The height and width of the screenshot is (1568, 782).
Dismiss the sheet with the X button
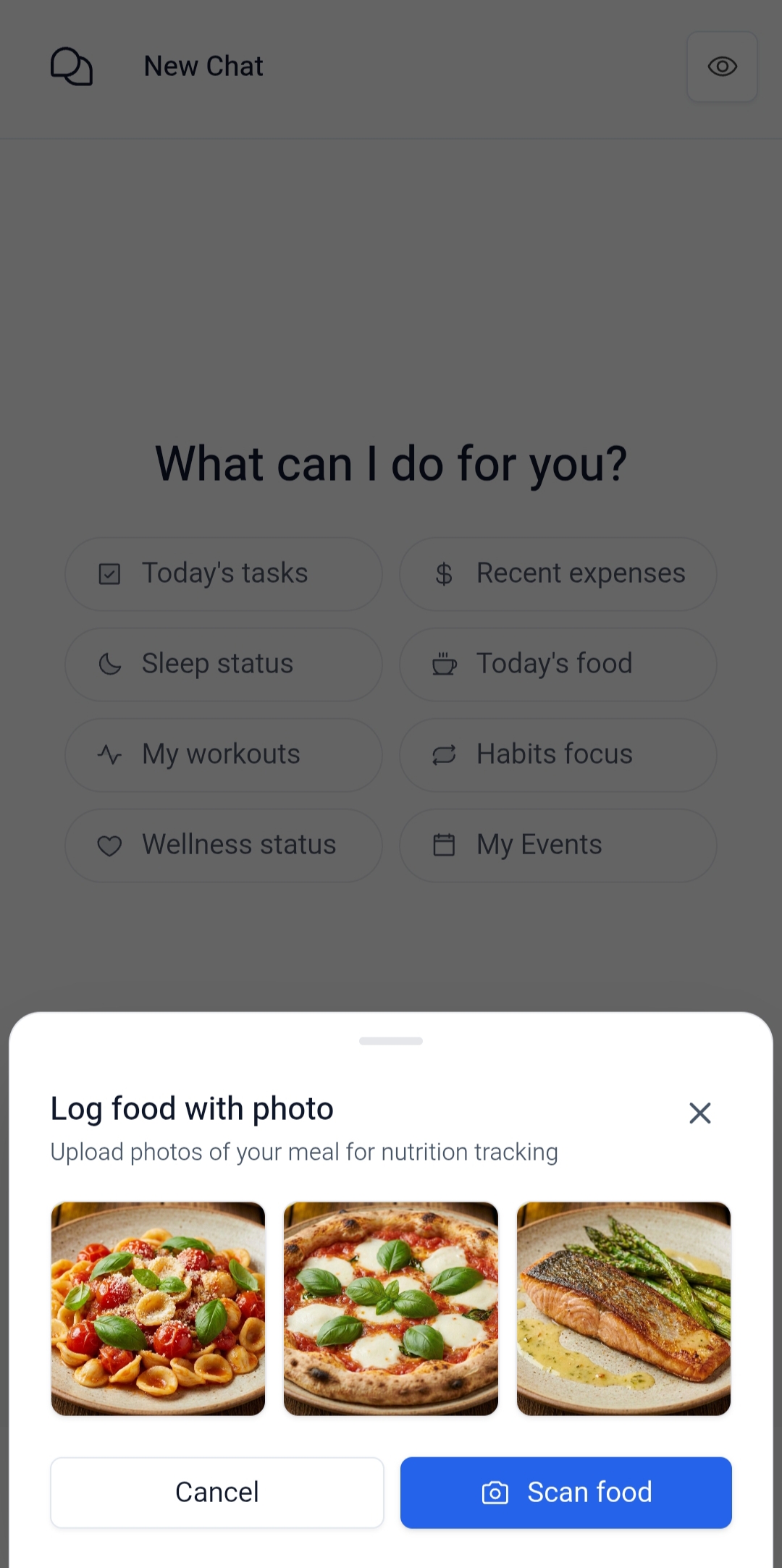pyautogui.click(x=700, y=1113)
